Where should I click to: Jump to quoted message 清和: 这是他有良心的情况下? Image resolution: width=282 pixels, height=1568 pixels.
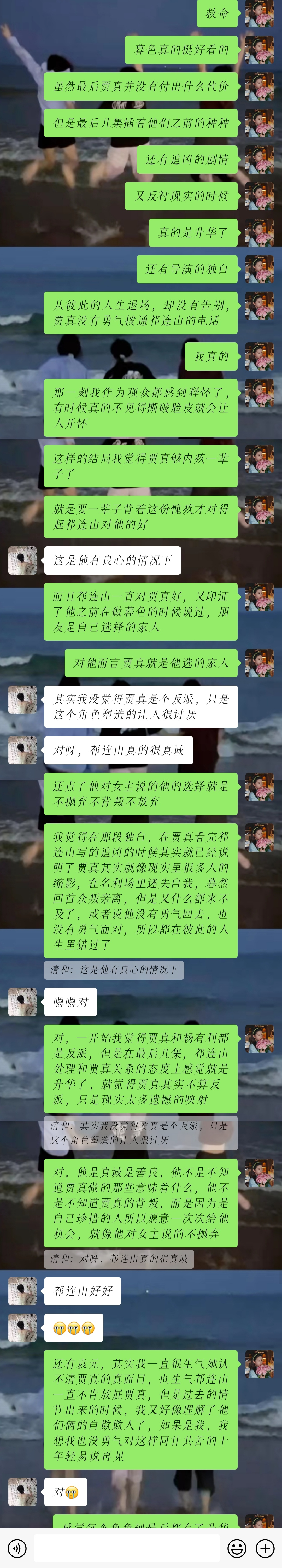(114, 970)
